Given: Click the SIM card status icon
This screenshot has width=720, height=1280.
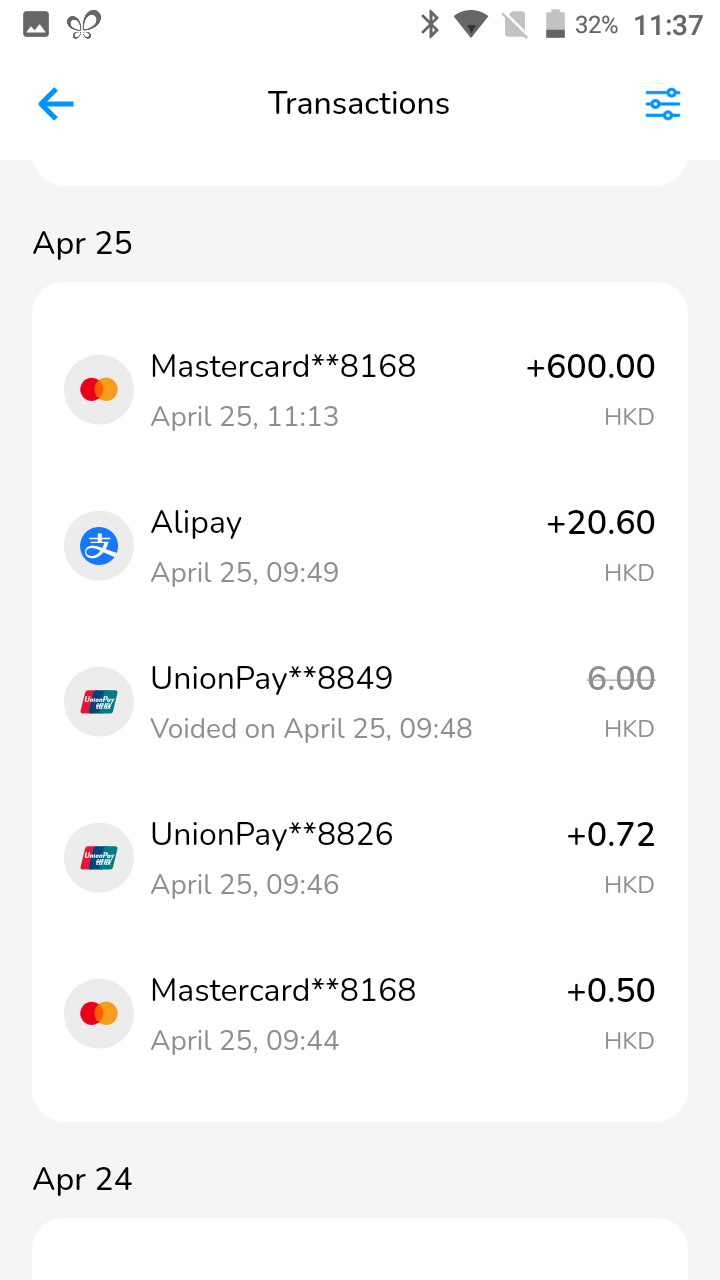Looking at the screenshot, I should coord(514,24).
